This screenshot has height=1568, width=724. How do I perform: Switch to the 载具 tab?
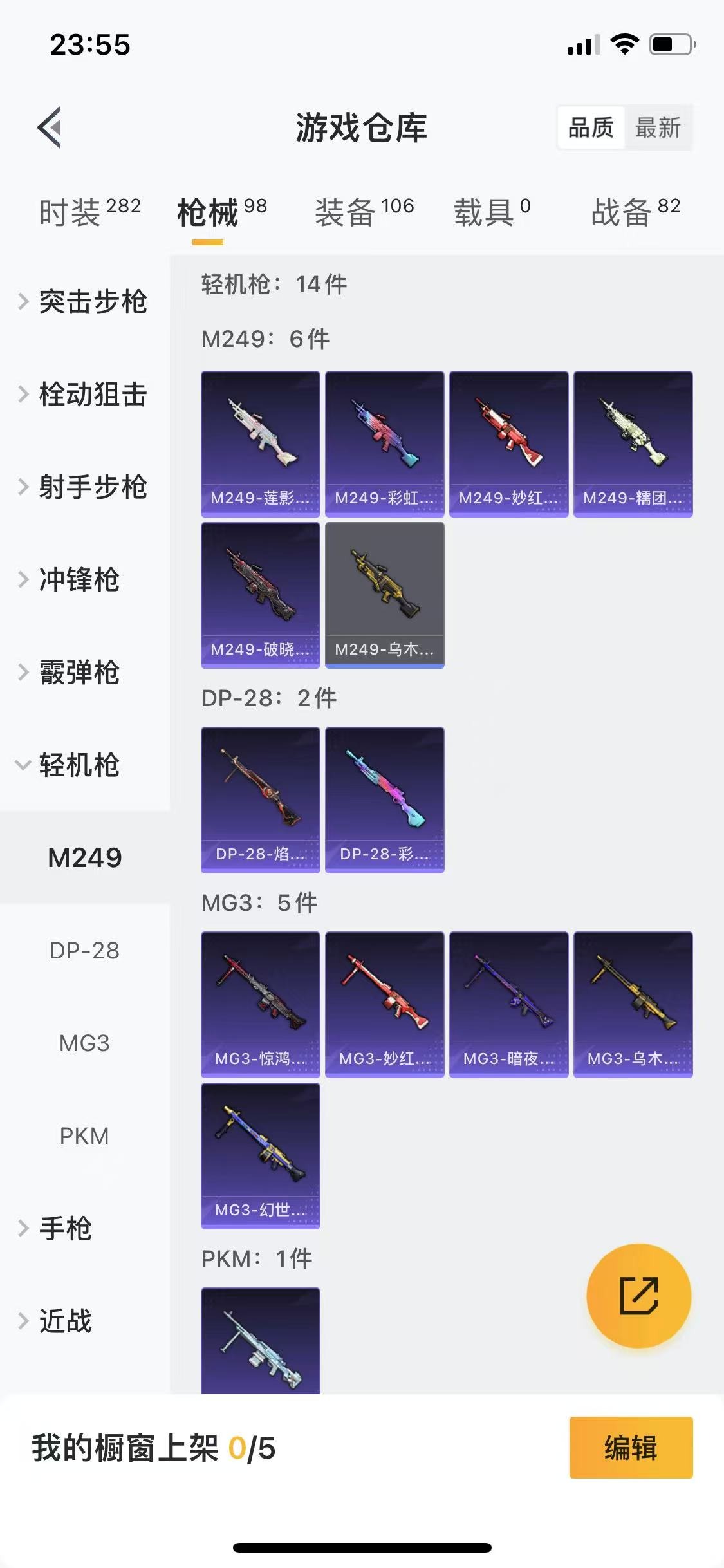(492, 212)
